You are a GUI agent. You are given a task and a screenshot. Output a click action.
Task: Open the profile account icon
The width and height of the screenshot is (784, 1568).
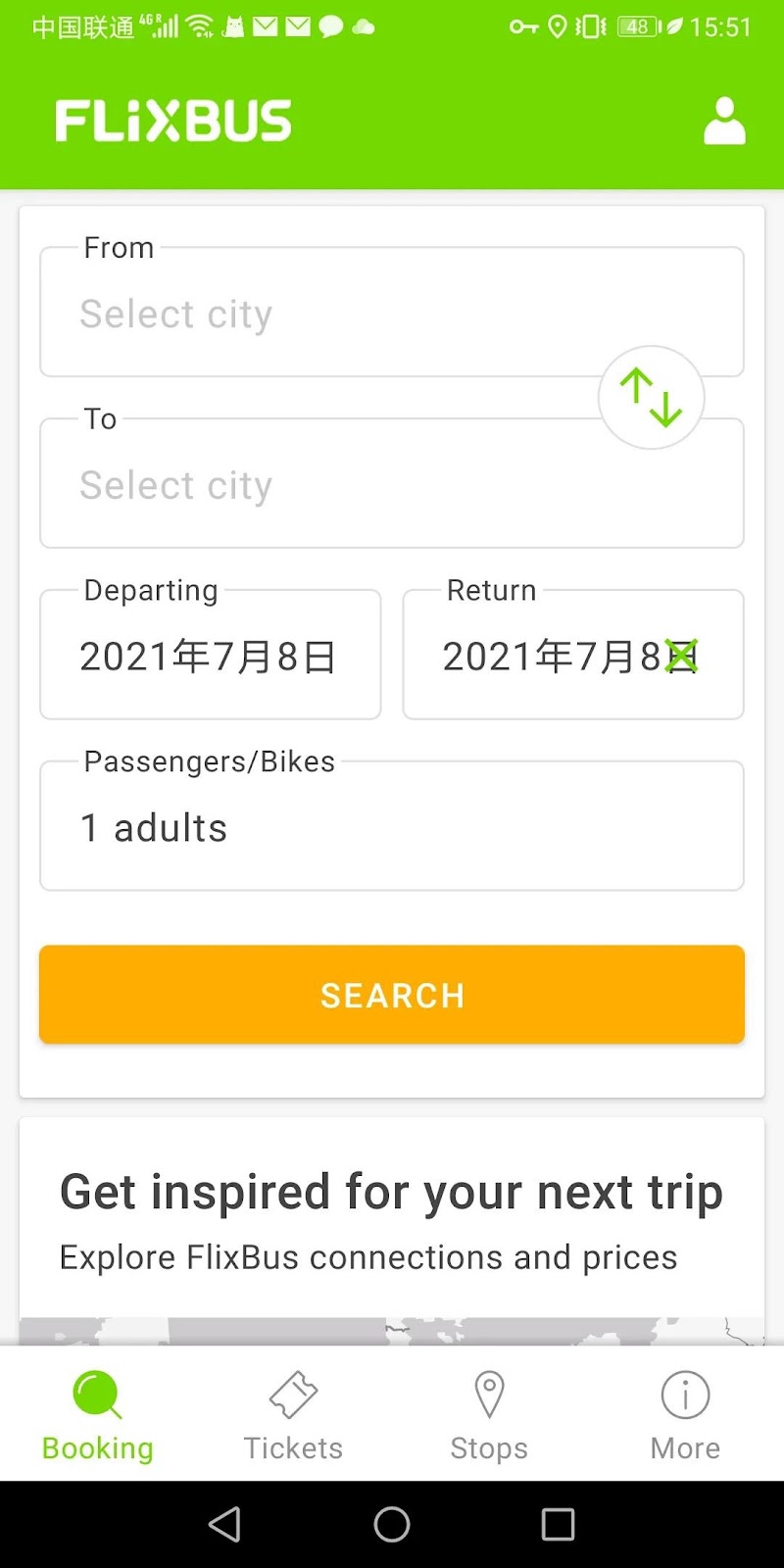724,121
